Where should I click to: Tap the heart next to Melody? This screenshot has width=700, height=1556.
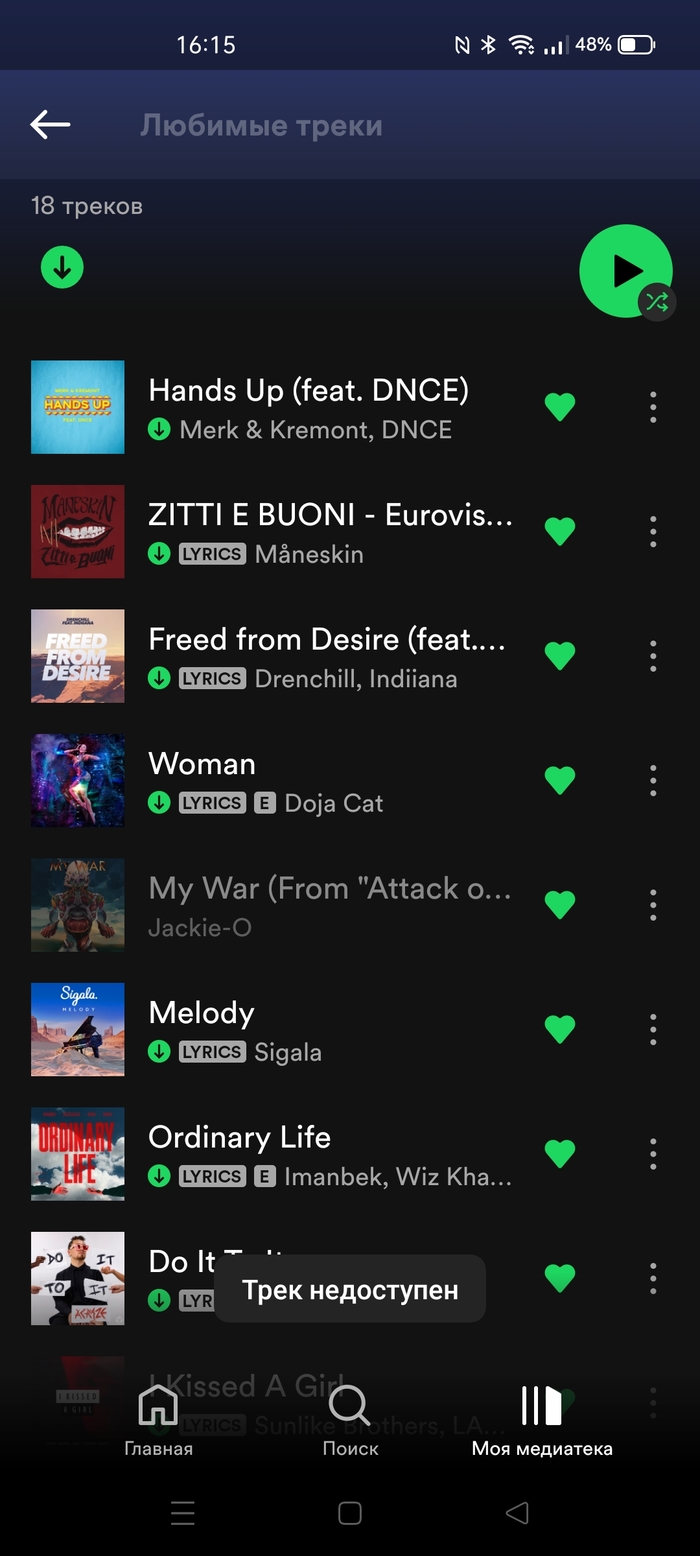point(560,1029)
